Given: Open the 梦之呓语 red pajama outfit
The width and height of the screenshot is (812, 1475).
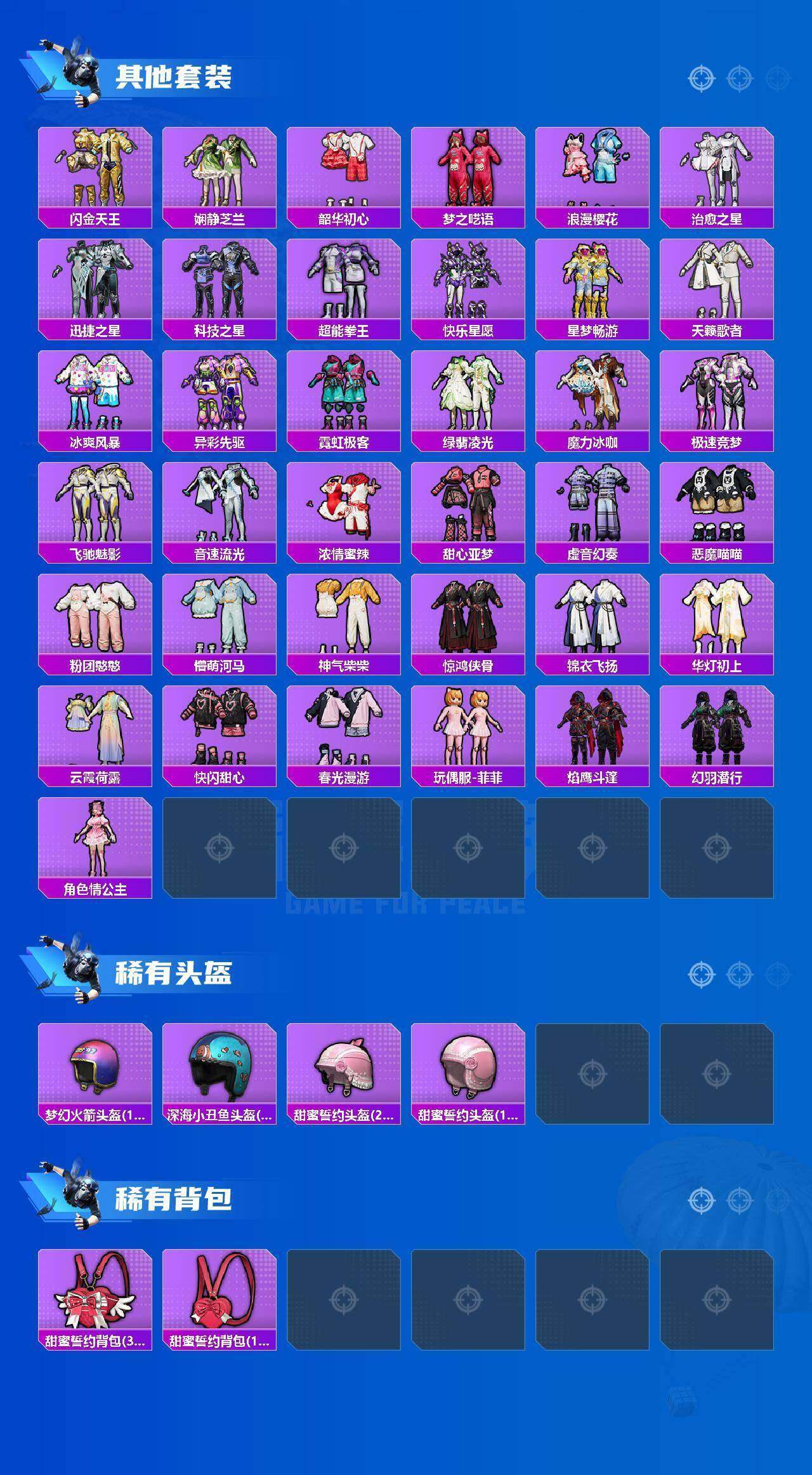Looking at the screenshot, I should pos(468,168).
